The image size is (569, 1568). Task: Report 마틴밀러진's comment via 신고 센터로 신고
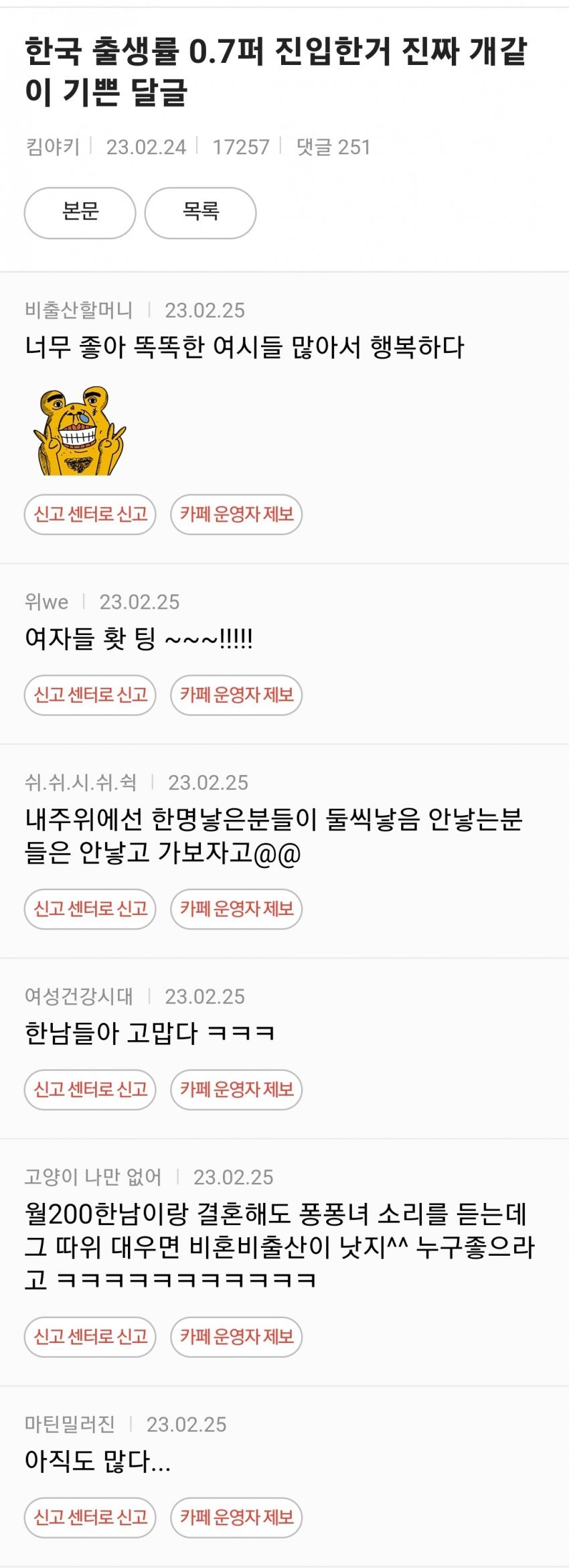click(90, 1517)
